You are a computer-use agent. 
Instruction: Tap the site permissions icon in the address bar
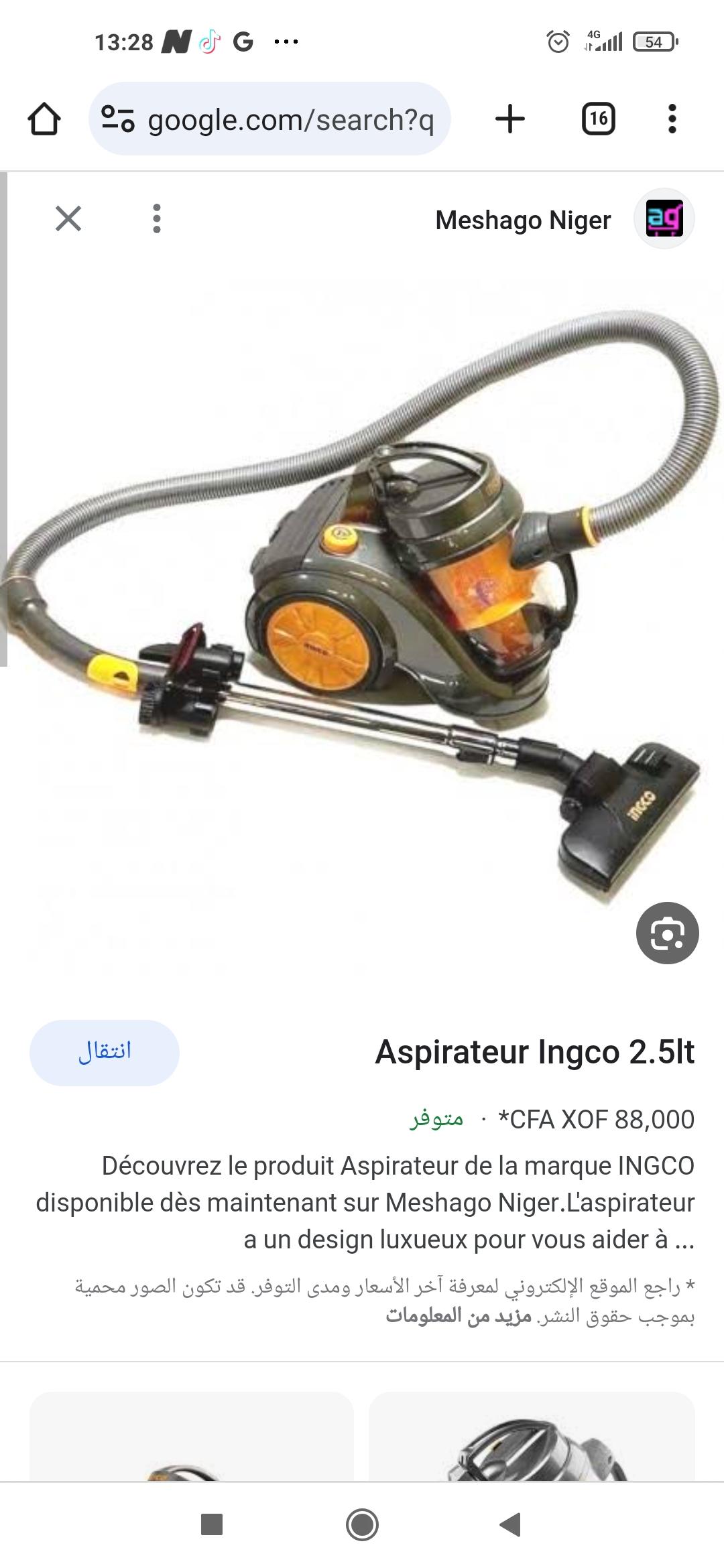point(118,119)
